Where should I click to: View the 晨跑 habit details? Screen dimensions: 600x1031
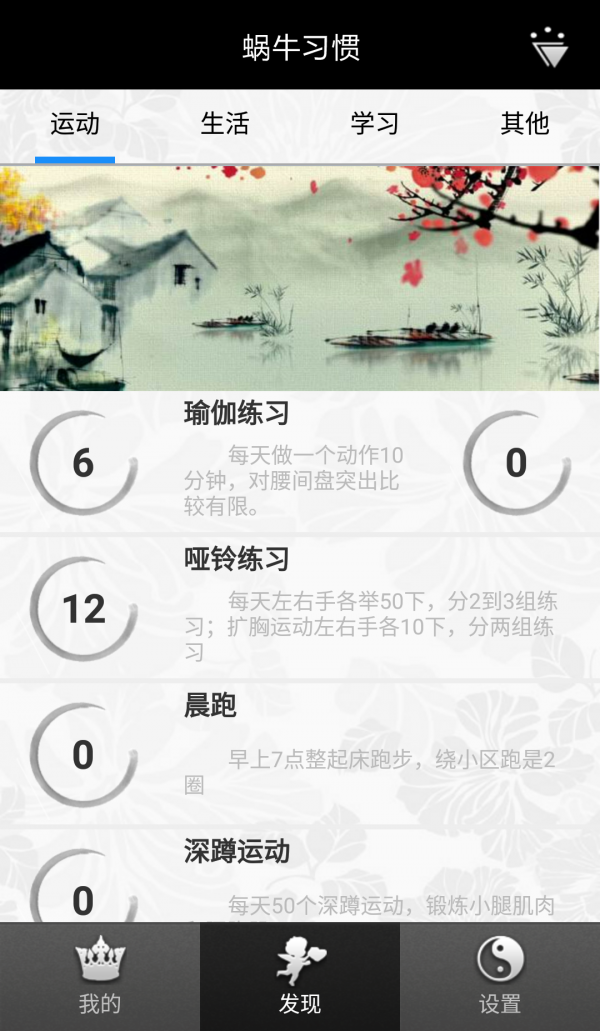[300, 753]
